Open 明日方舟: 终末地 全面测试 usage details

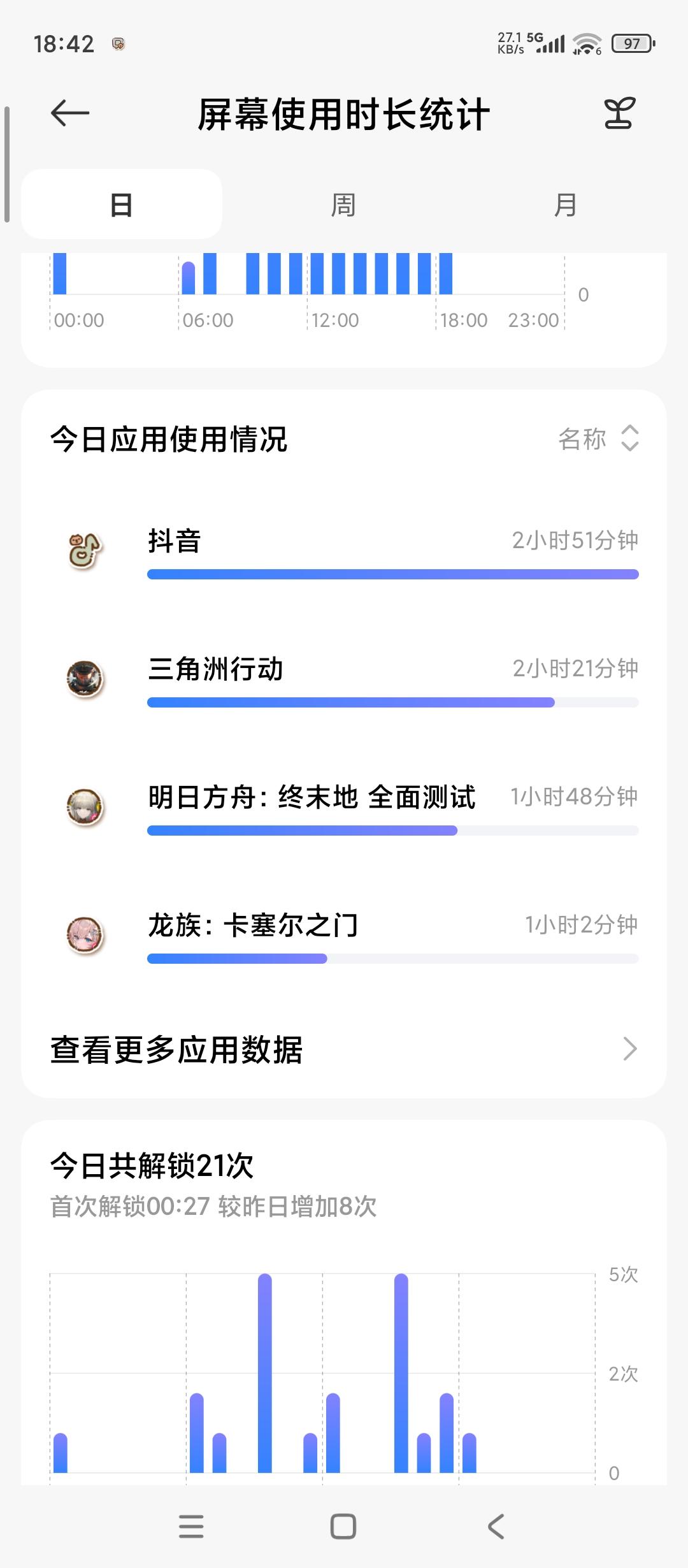click(344, 808)
